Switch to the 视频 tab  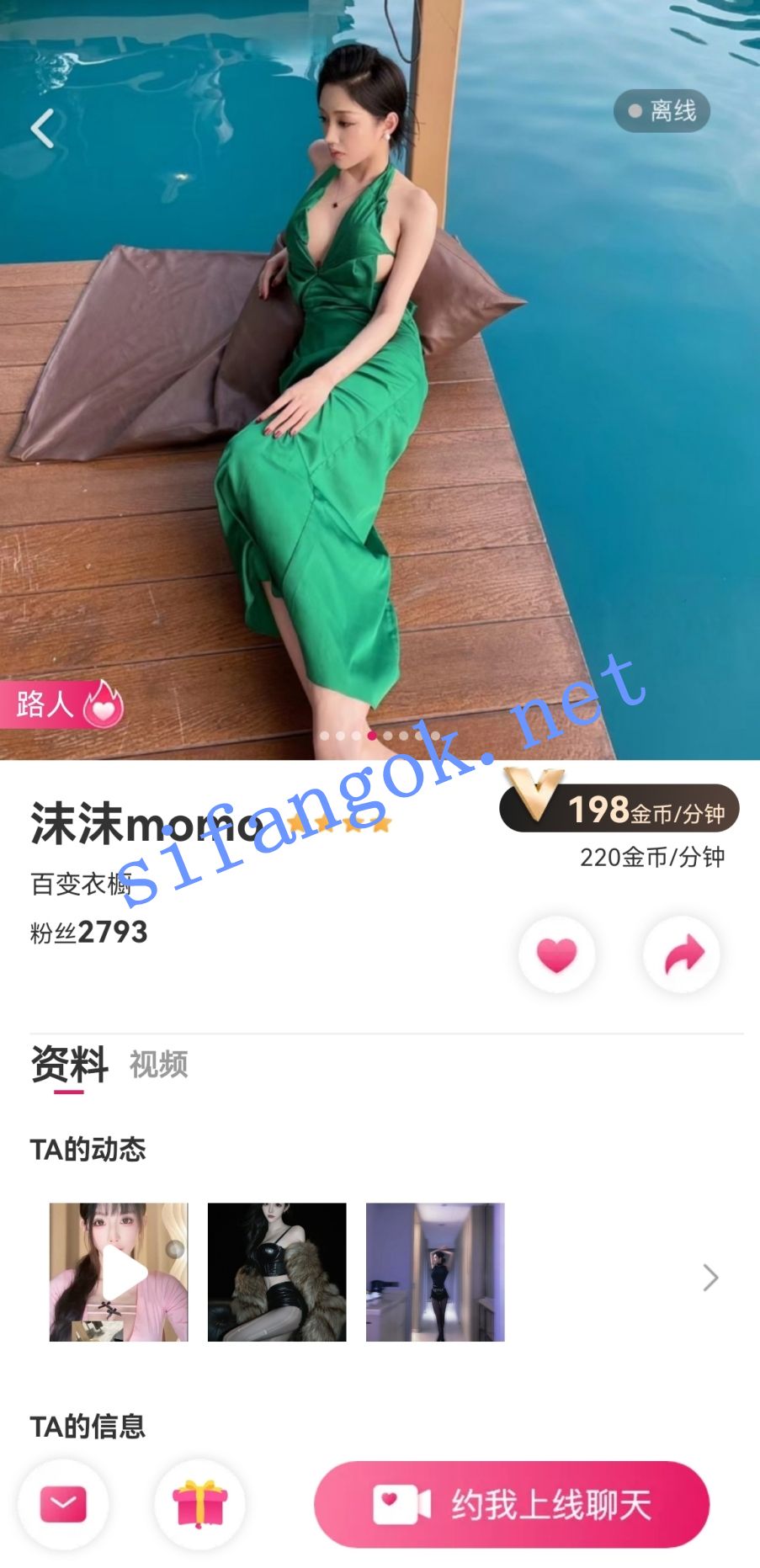tap(158, 1065)
